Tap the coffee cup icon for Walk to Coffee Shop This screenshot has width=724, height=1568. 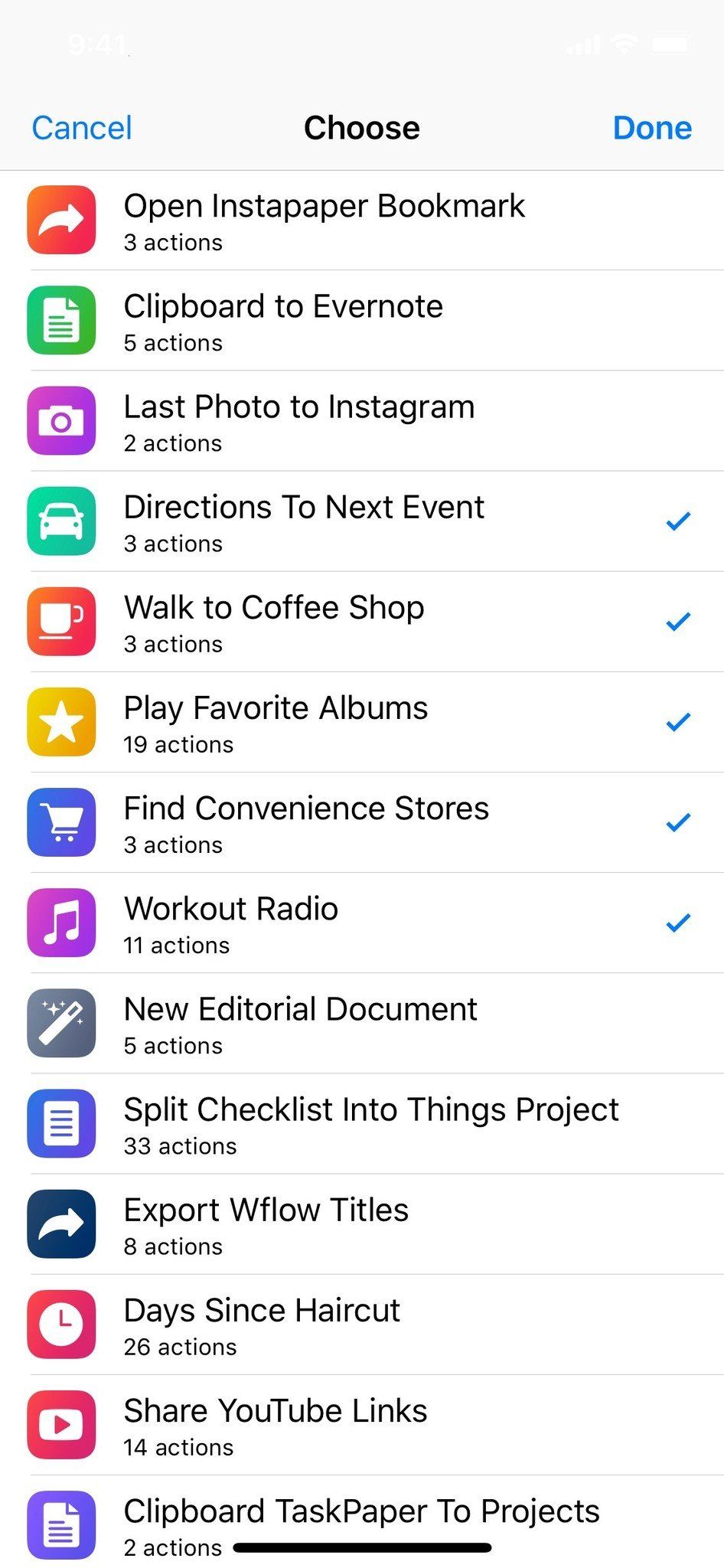(61, 622)
